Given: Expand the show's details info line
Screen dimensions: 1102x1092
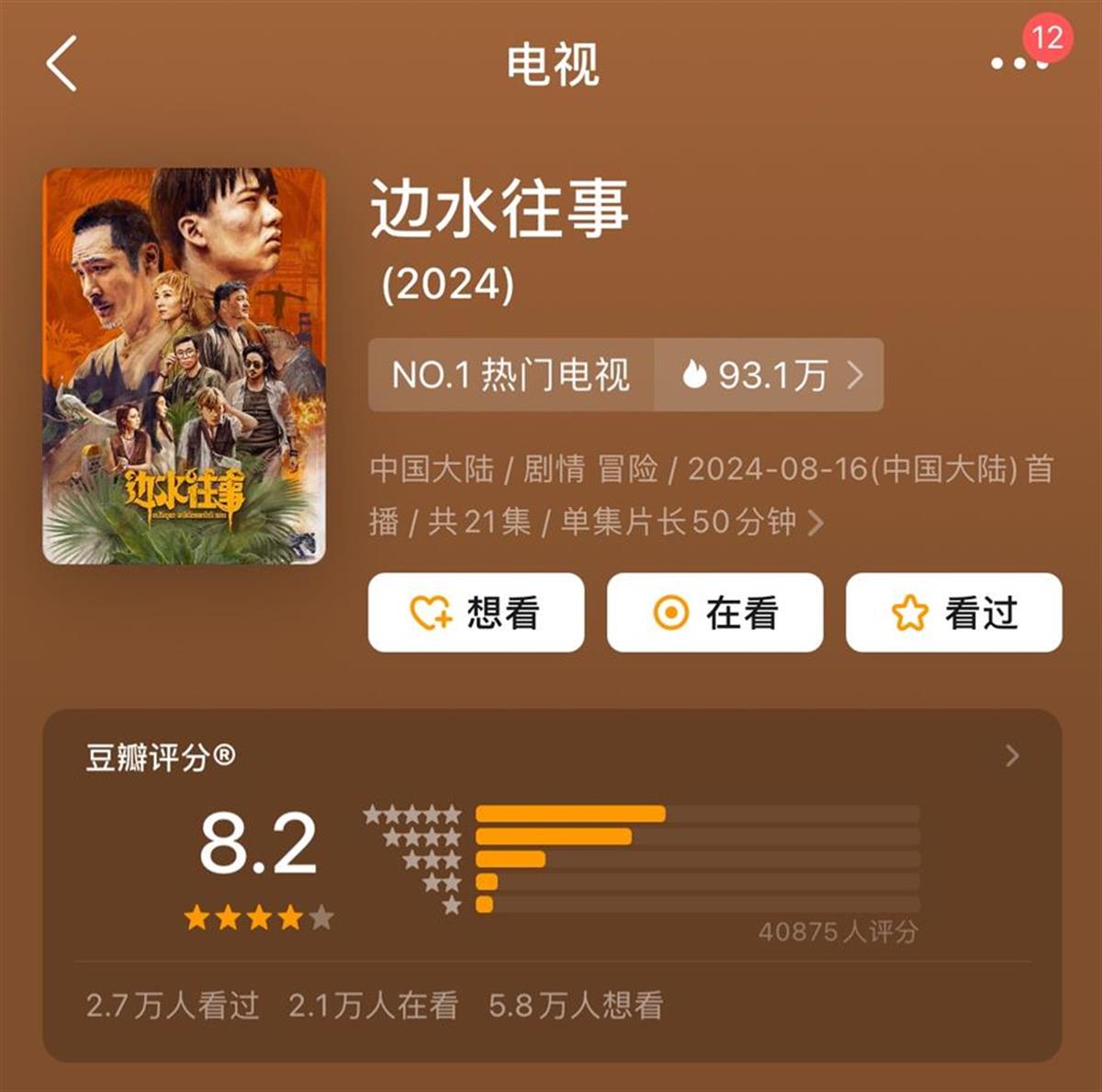Looking at the screenshot, I should point(815,523).
